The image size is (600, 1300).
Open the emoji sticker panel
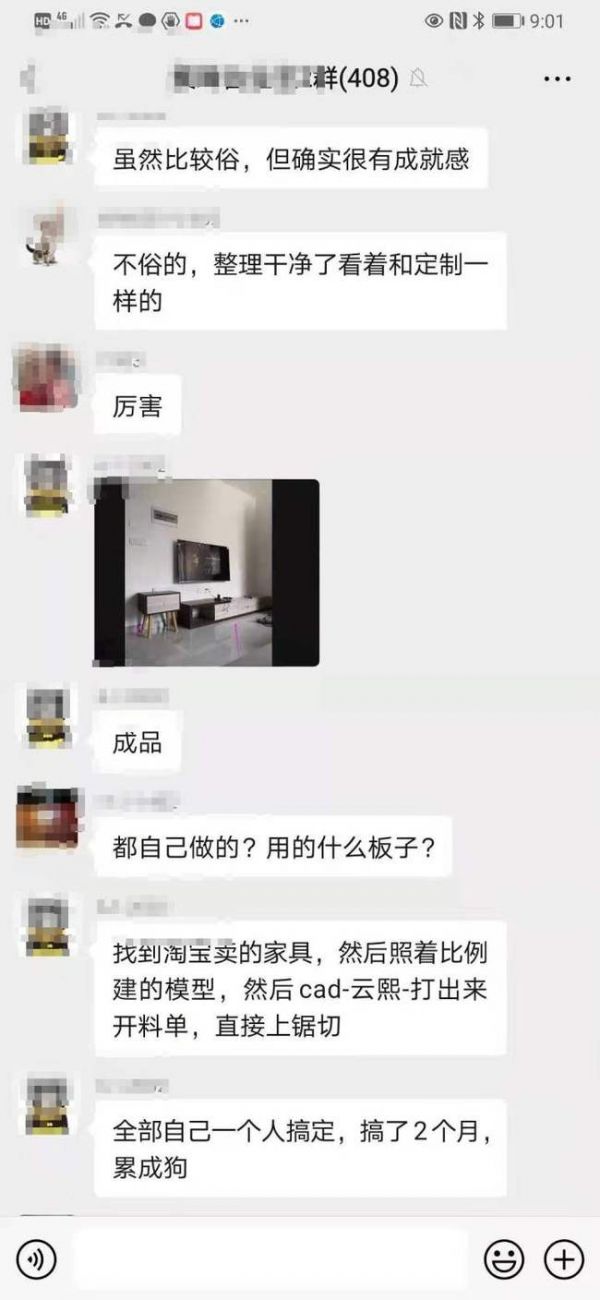503,1258
